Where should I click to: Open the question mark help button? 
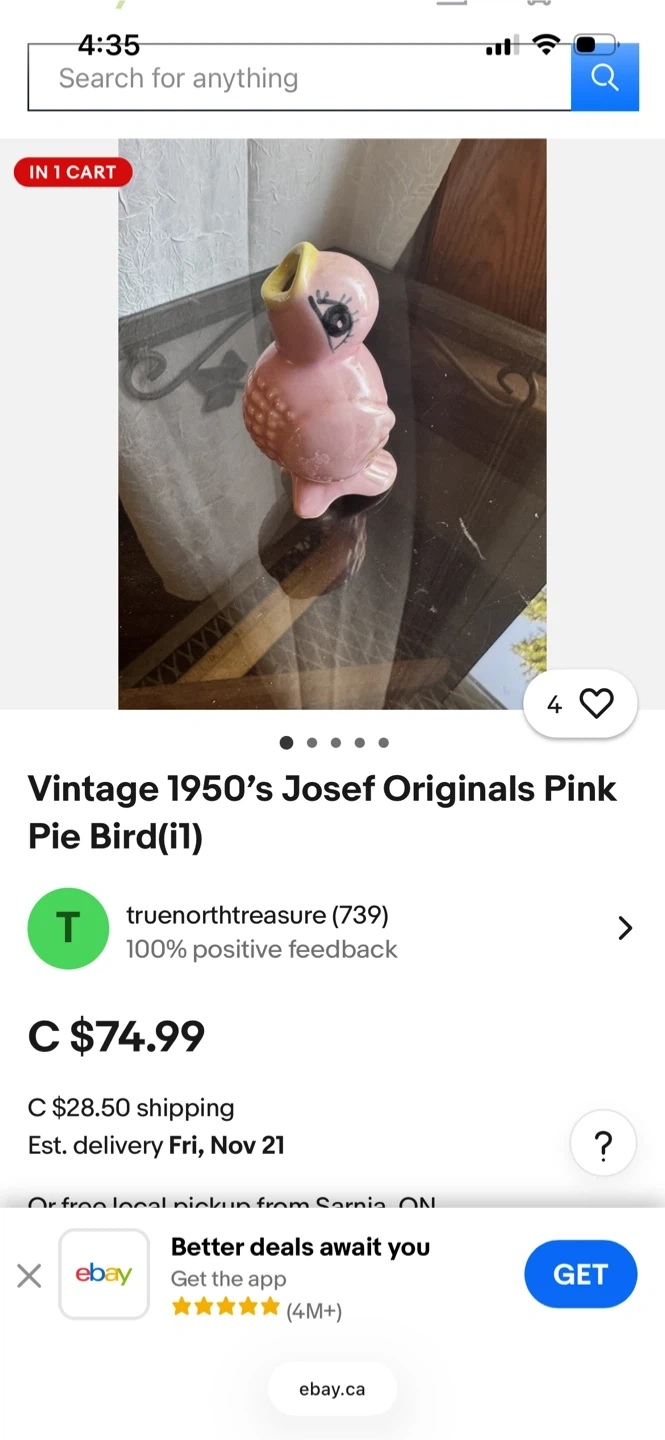pos(603,1144)
